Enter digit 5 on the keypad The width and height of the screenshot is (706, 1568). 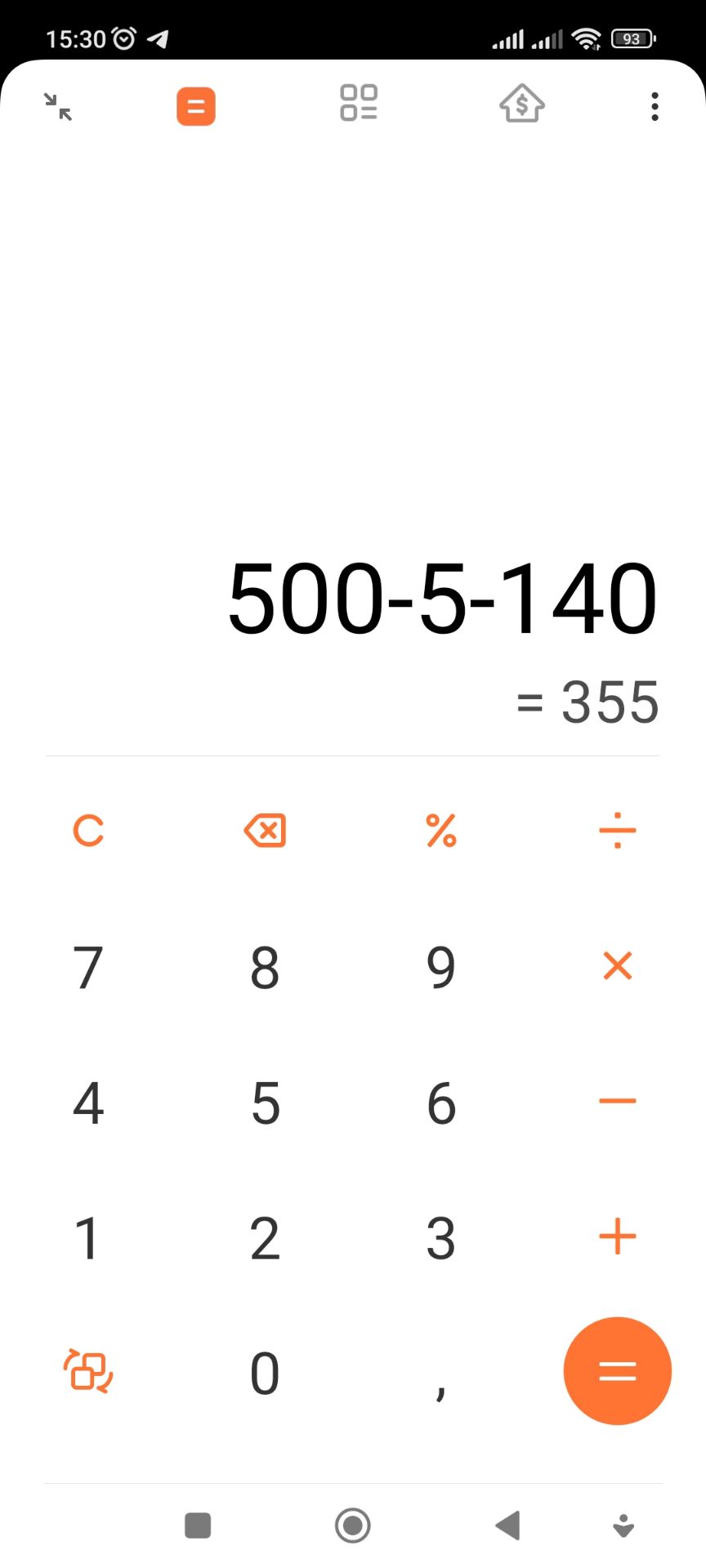pos(266,1103)
